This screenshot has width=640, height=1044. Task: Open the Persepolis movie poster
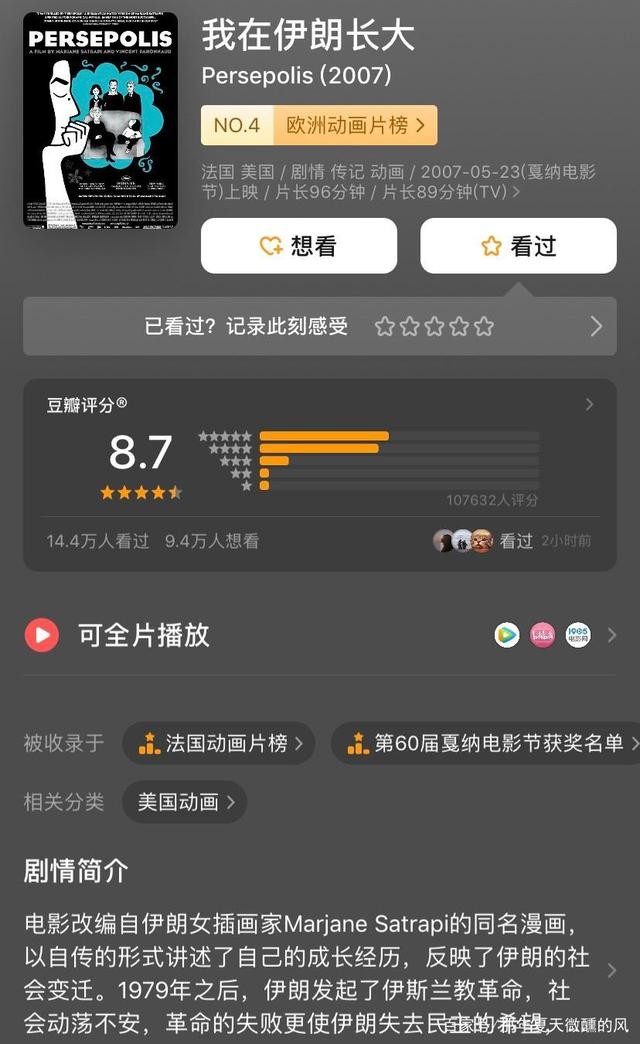100,120
